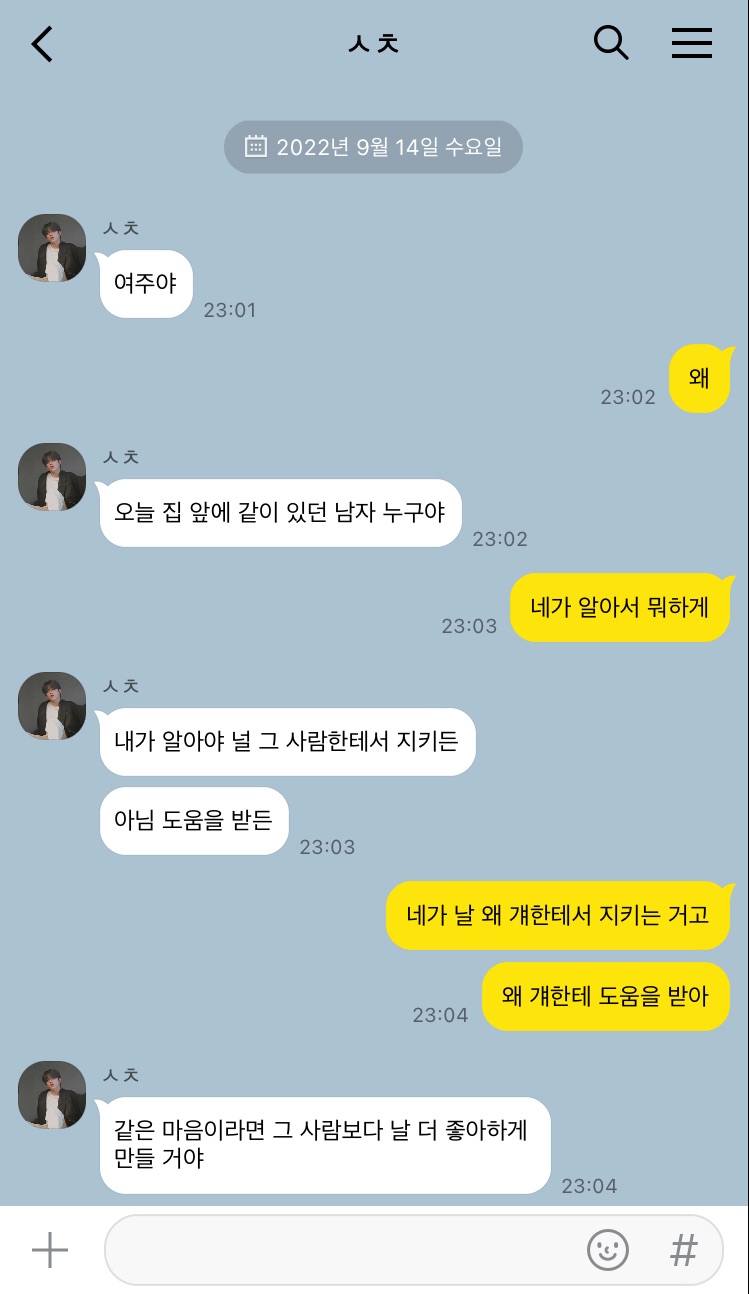Open the emoticon picker
749x1294 pixels.
pos(607,1250)
